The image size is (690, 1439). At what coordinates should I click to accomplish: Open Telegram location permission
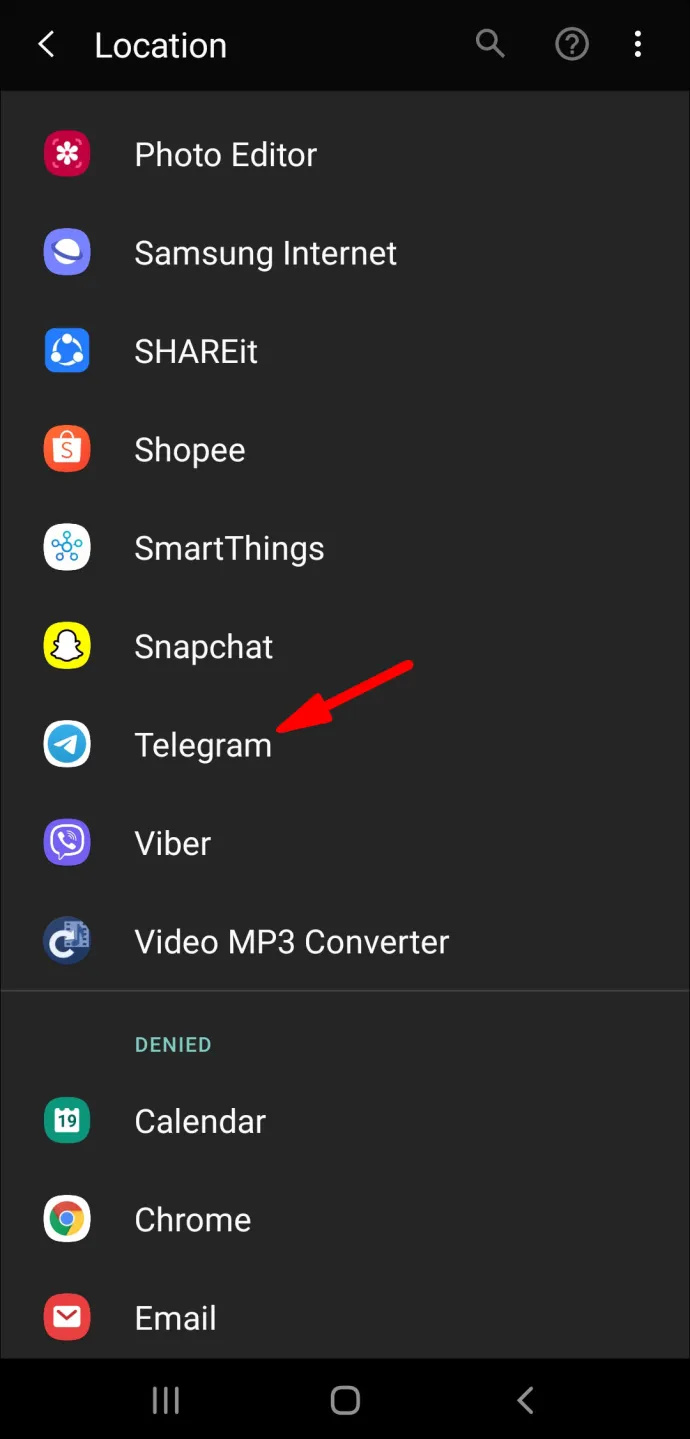[345, 745]
